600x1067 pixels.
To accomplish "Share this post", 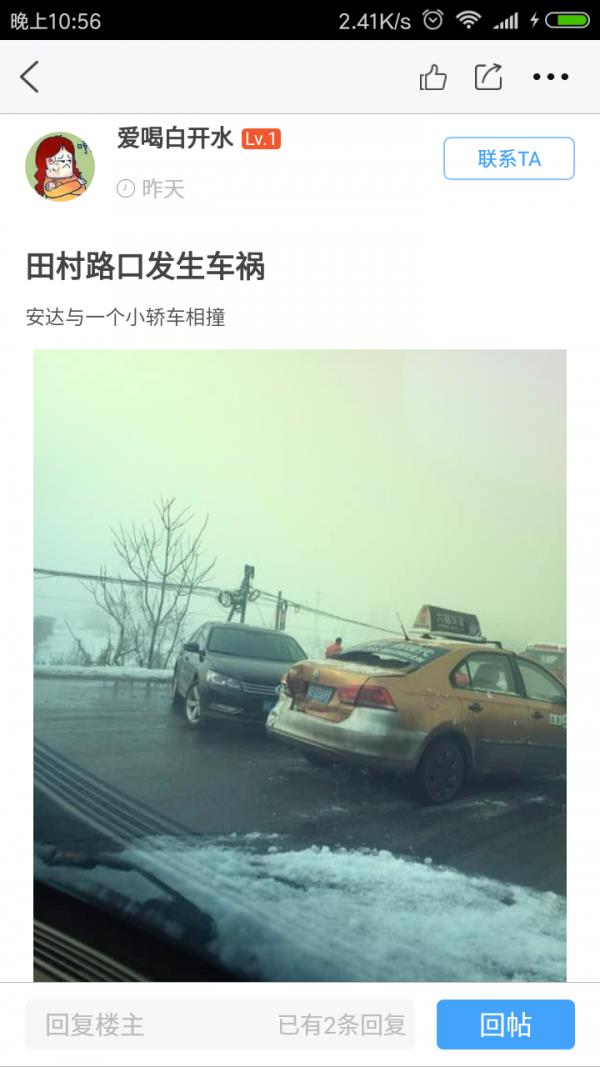I will click(x=488, y=77).
